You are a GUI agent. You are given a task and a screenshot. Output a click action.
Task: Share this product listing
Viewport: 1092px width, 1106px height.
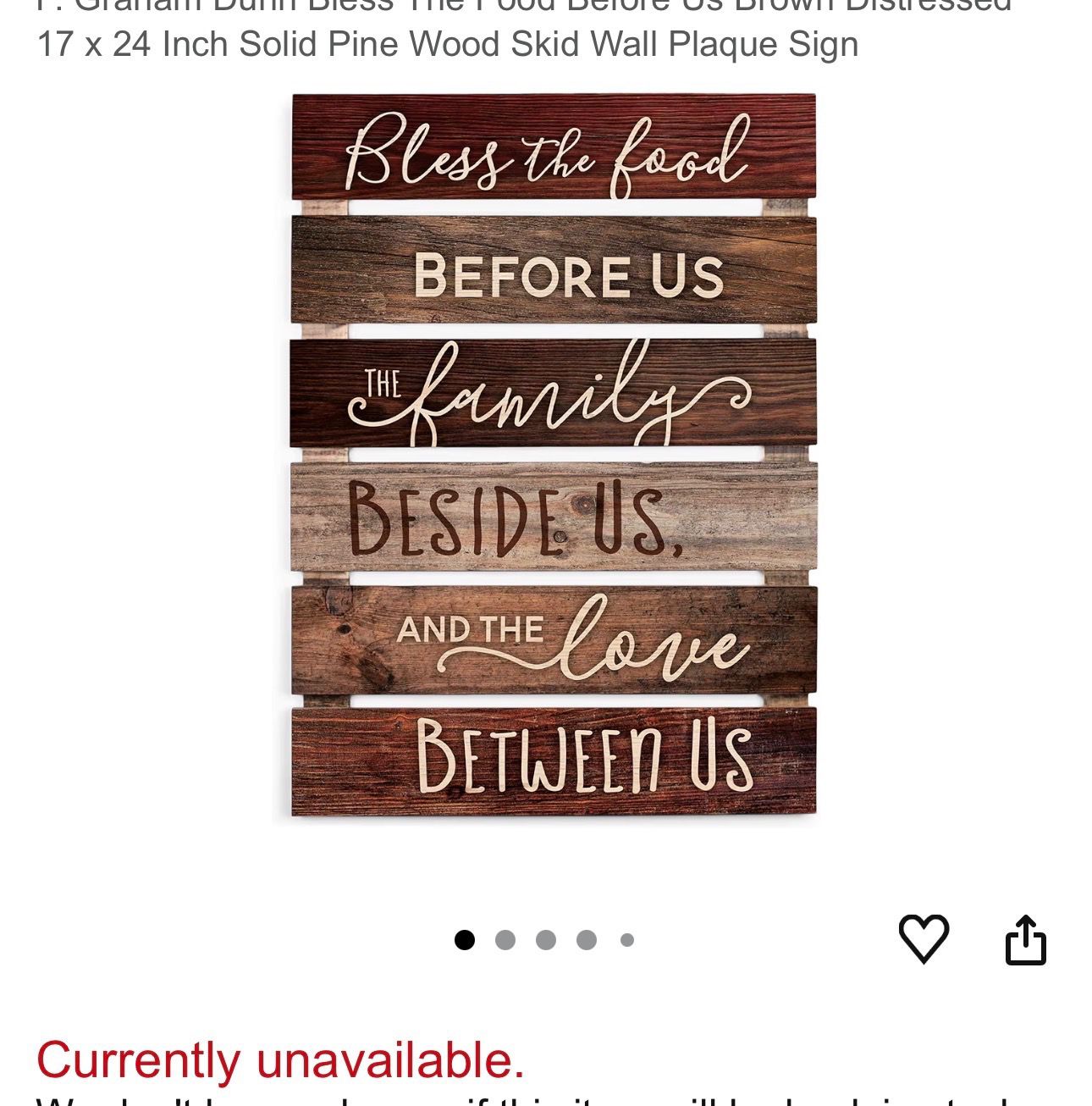1025,940
